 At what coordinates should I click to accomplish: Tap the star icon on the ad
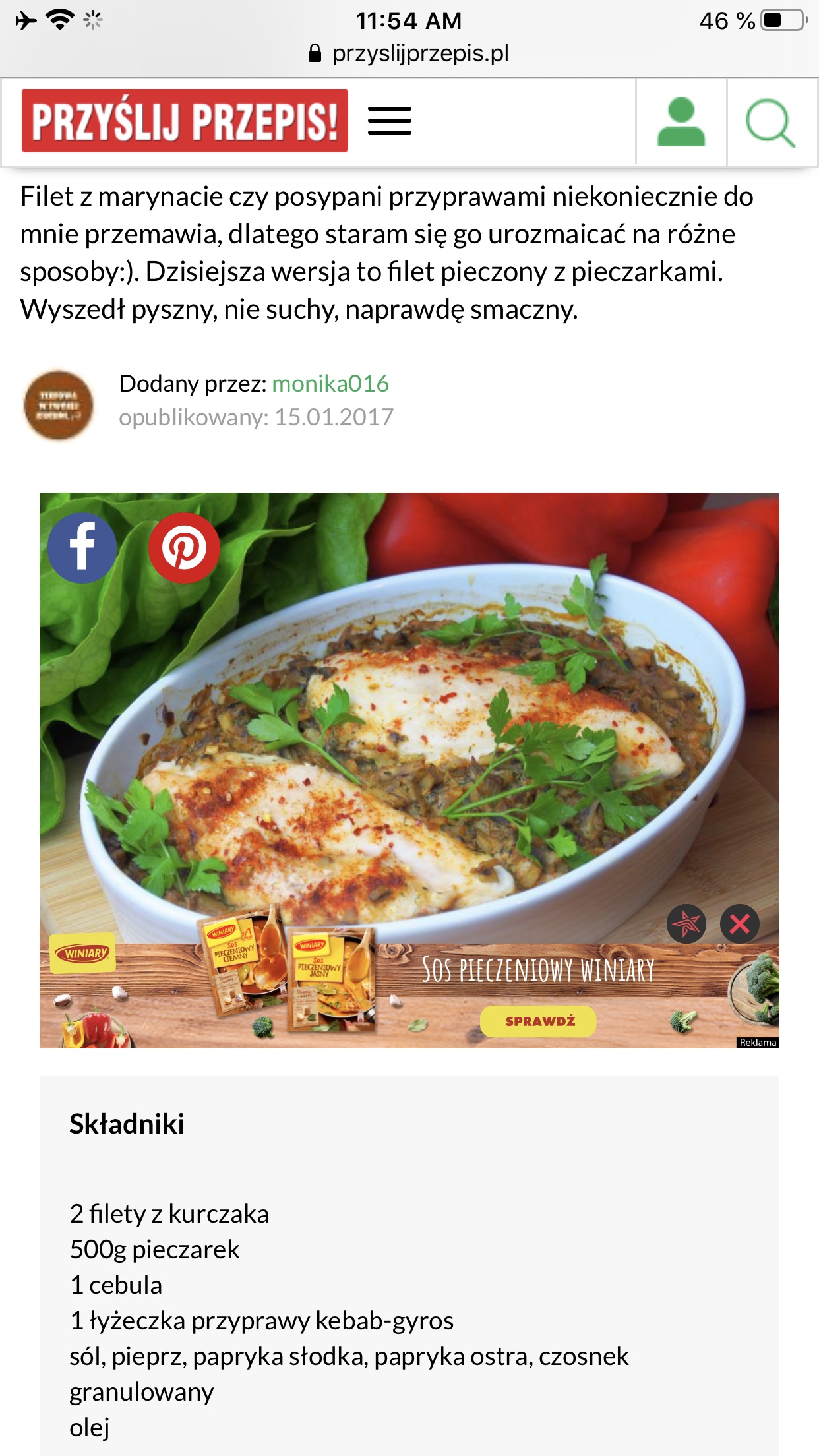686,923
